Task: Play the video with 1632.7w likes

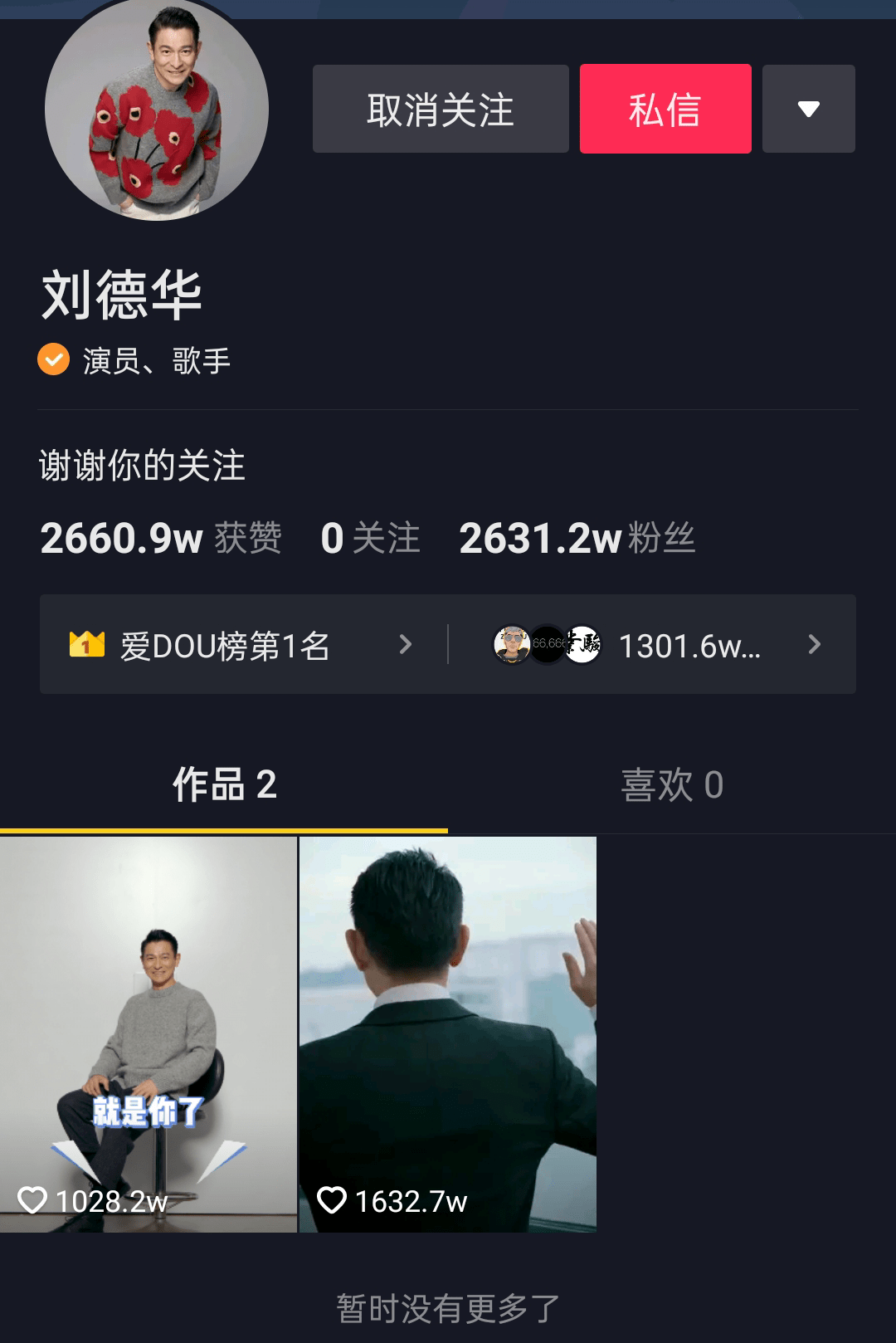Action: [x=448, y=1033]
